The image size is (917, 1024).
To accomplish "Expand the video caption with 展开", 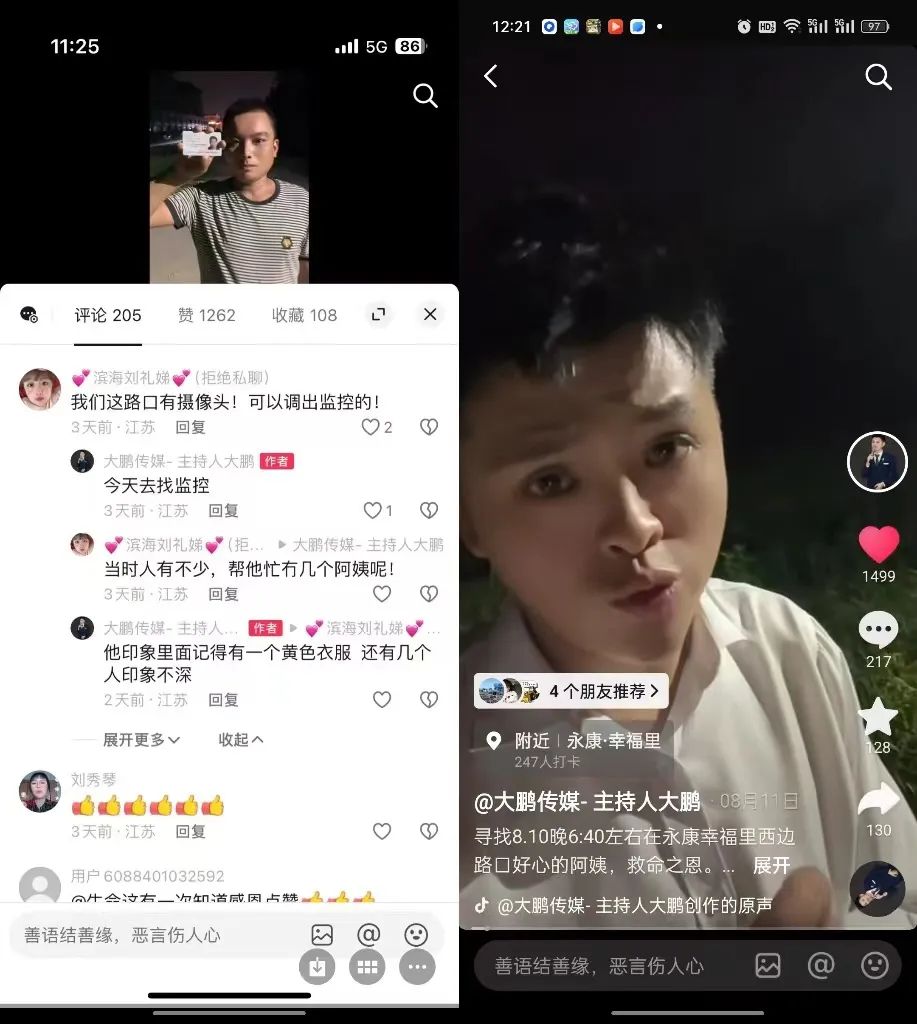I will click(x=771, y=865).
